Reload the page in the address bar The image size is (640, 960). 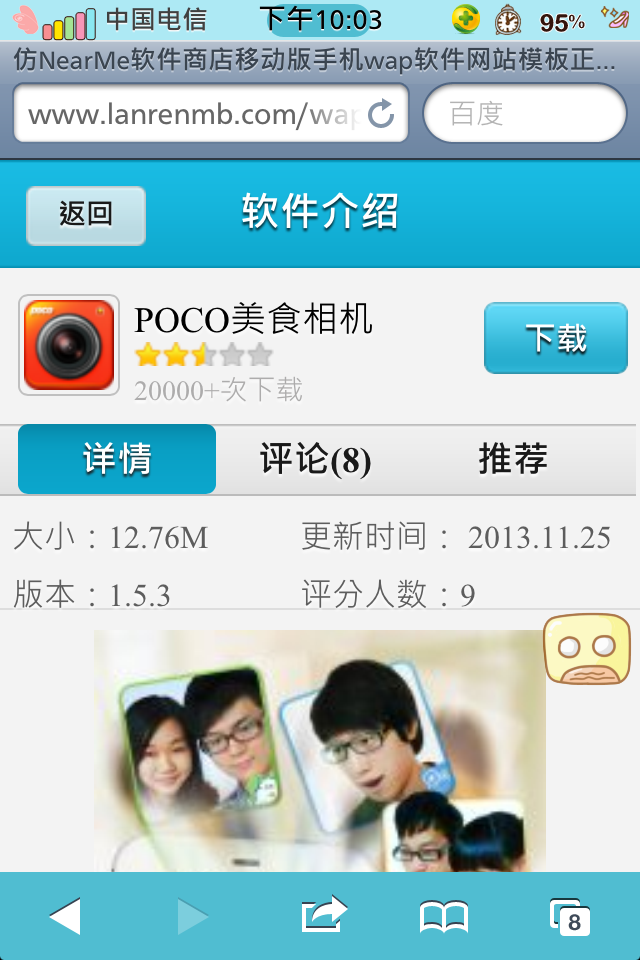point(381,114)
